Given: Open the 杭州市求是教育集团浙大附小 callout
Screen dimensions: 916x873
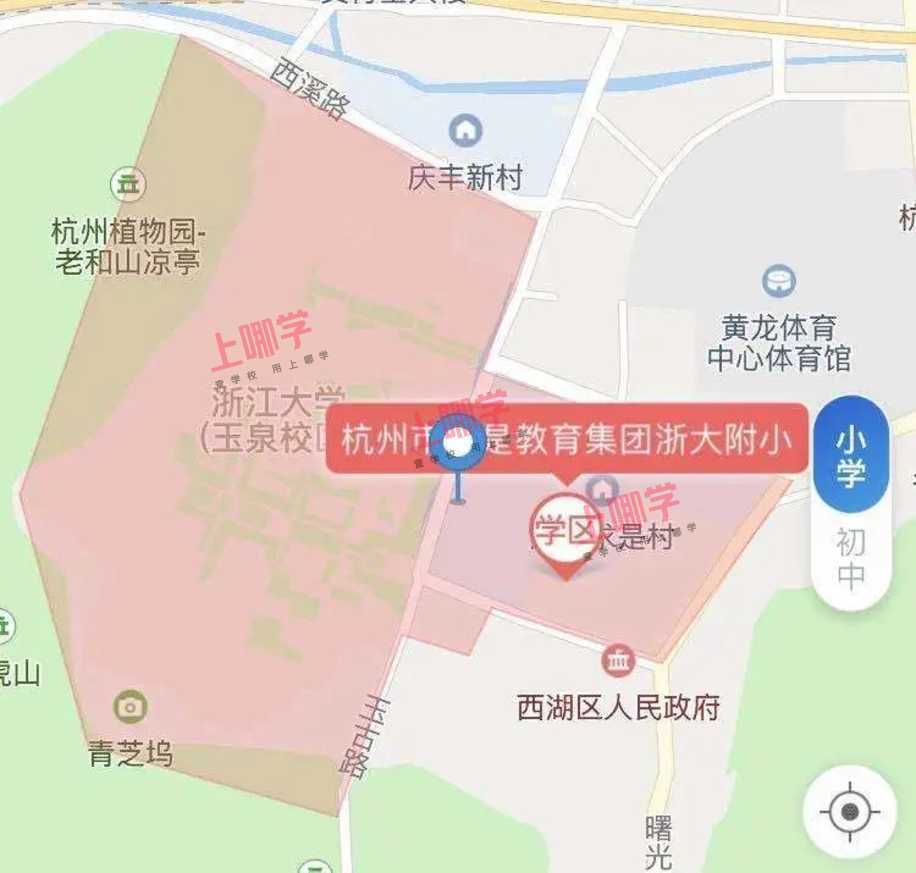Looking at the screenshot, I should 566,439.
